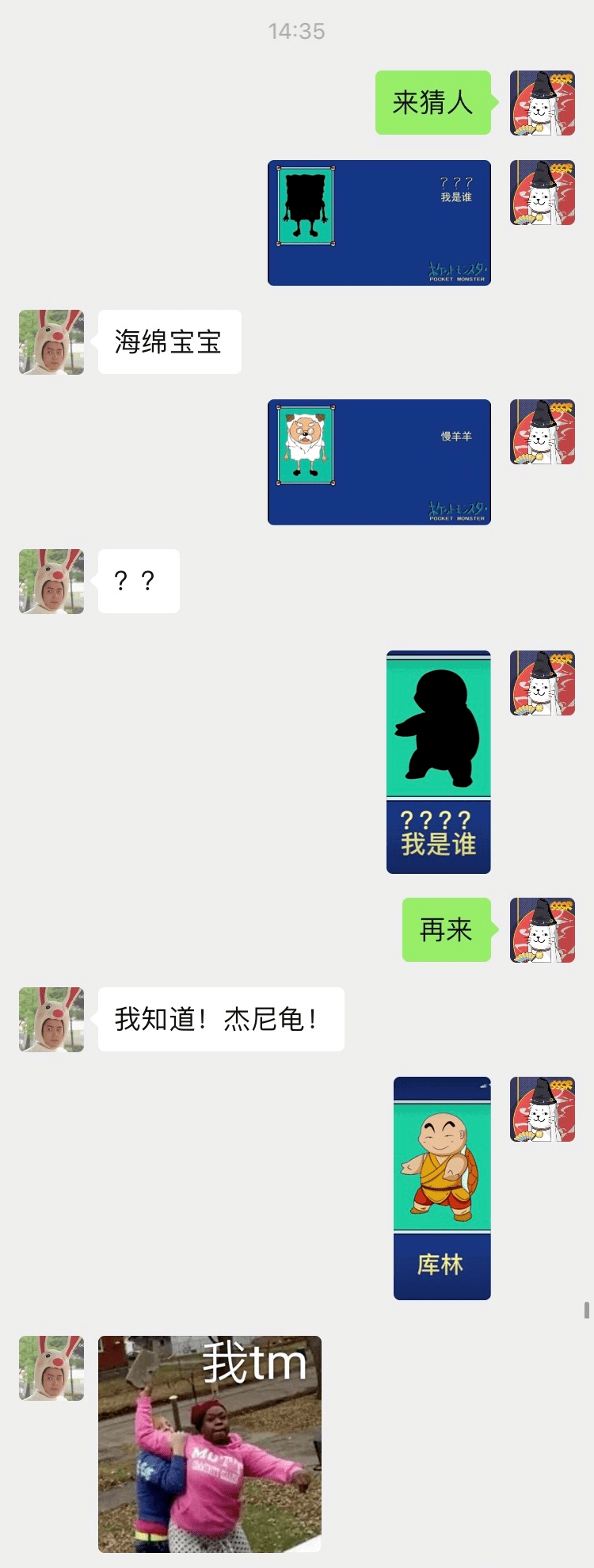The width and height of the screenshot is (594, 1568).
Task: Open the rabbit-costume avatar beside "海绵宝宝"
Action: 51,341
